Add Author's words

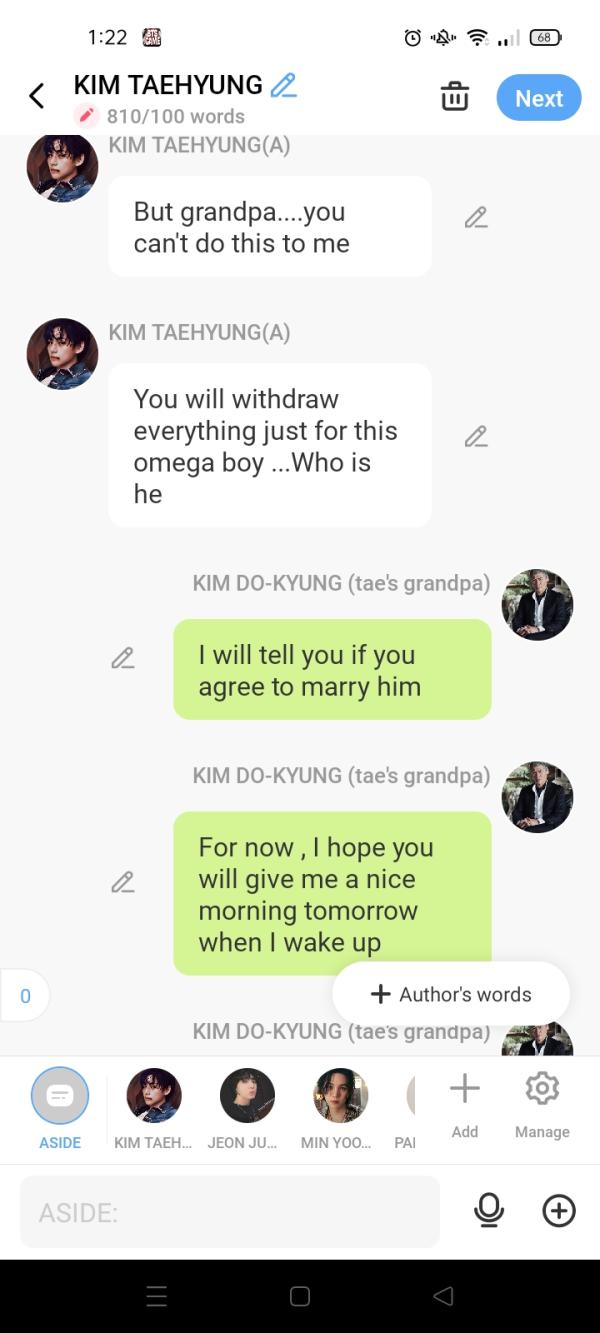(x=451, y=994)
